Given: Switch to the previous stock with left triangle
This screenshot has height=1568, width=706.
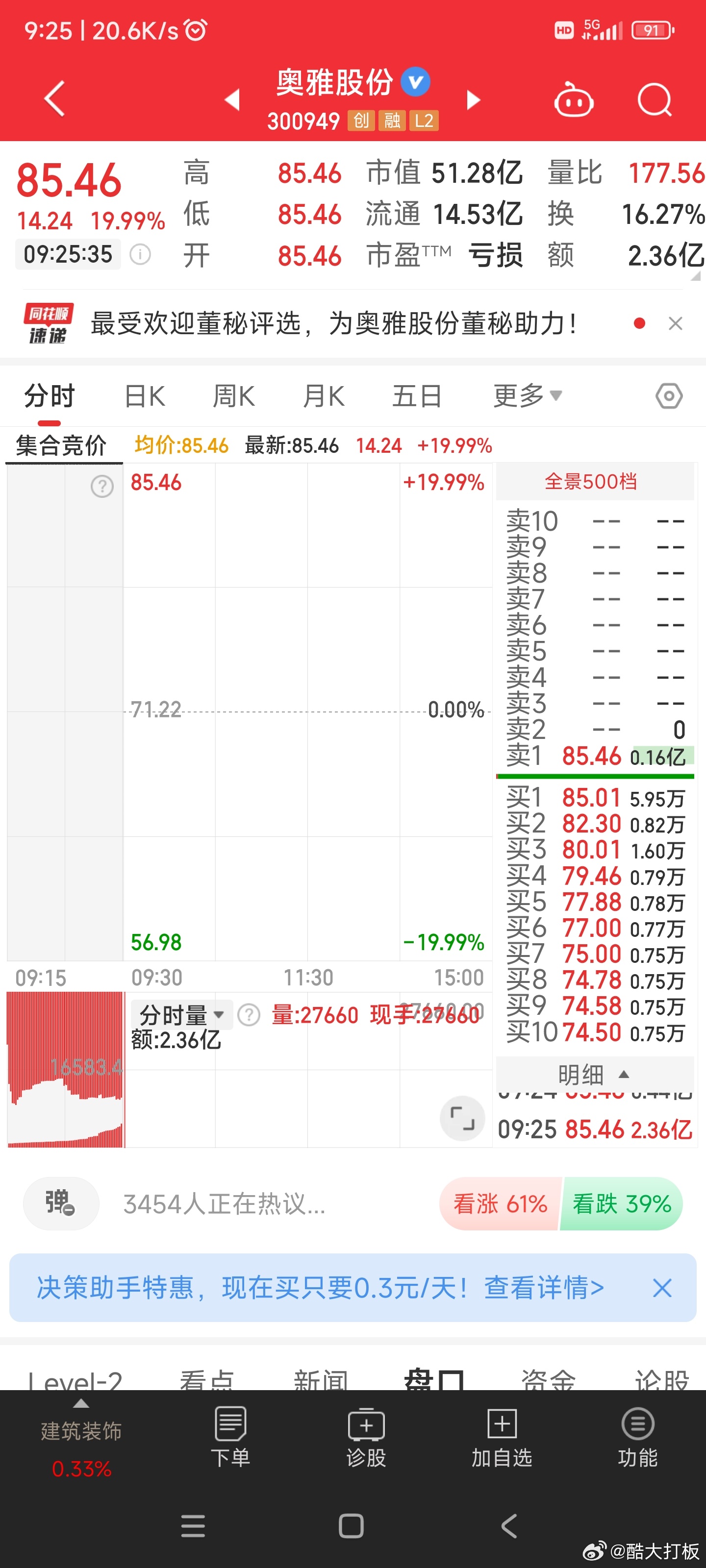Looking at the screenshot, I should (232, 100).
